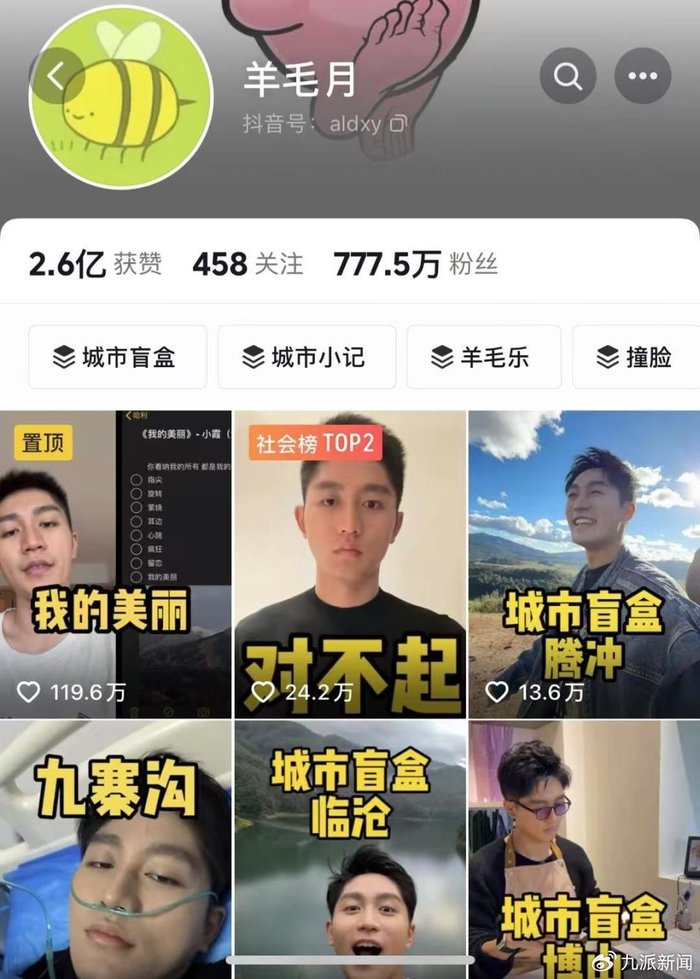Copy the Douyin ID aldxy

pos(398,124)
